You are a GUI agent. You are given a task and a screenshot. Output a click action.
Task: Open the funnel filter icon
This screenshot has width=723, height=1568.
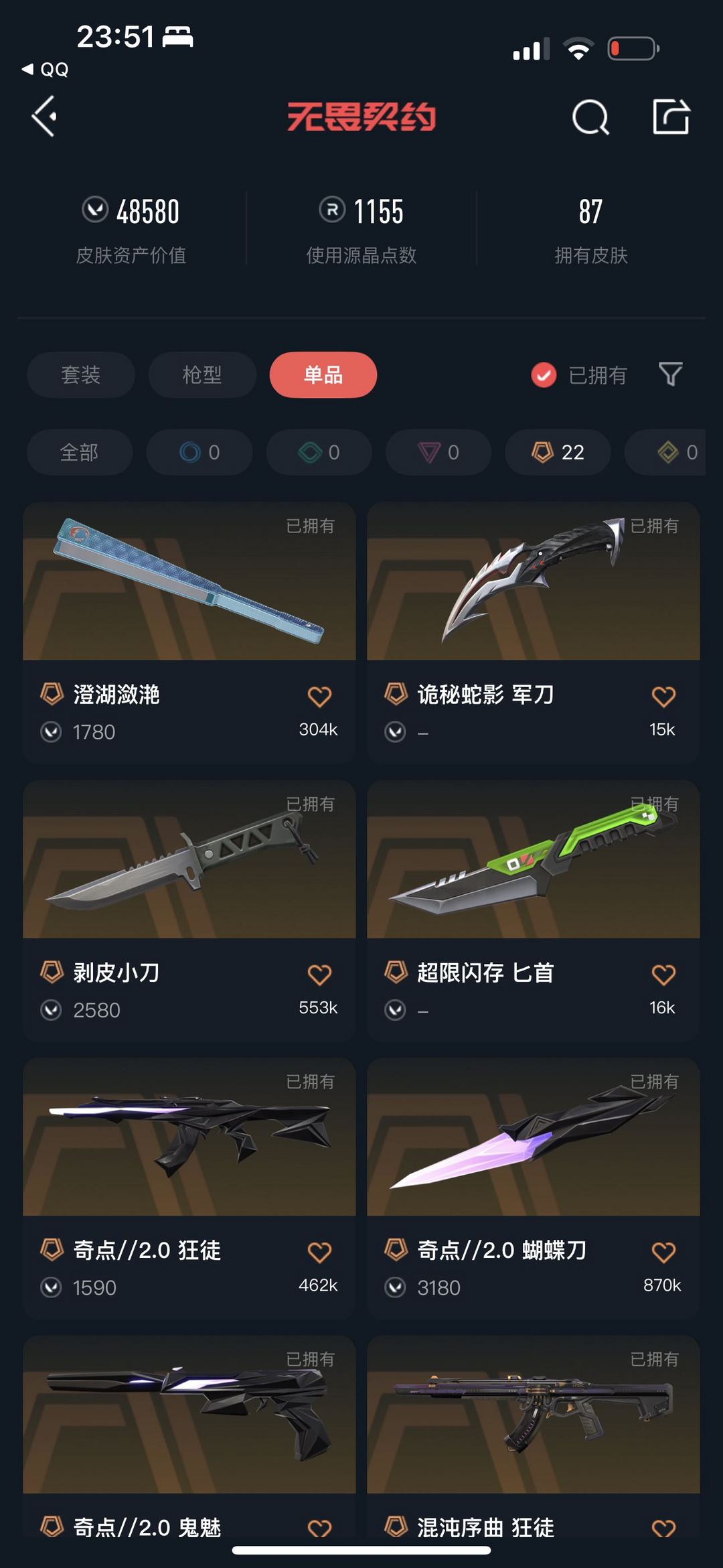click(x=670, y=374)
